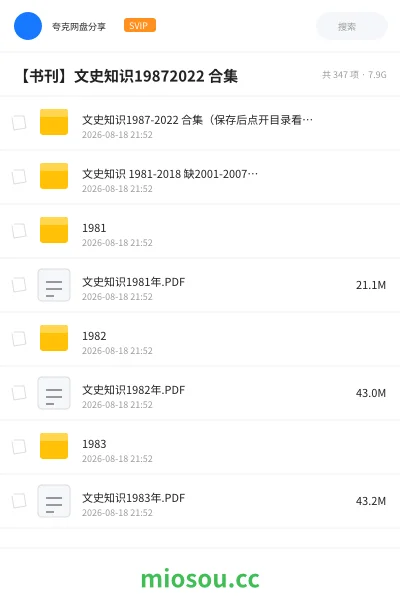
Task: Check the box for 文史知识 1981-2018 folder
Action: (19, 177)
